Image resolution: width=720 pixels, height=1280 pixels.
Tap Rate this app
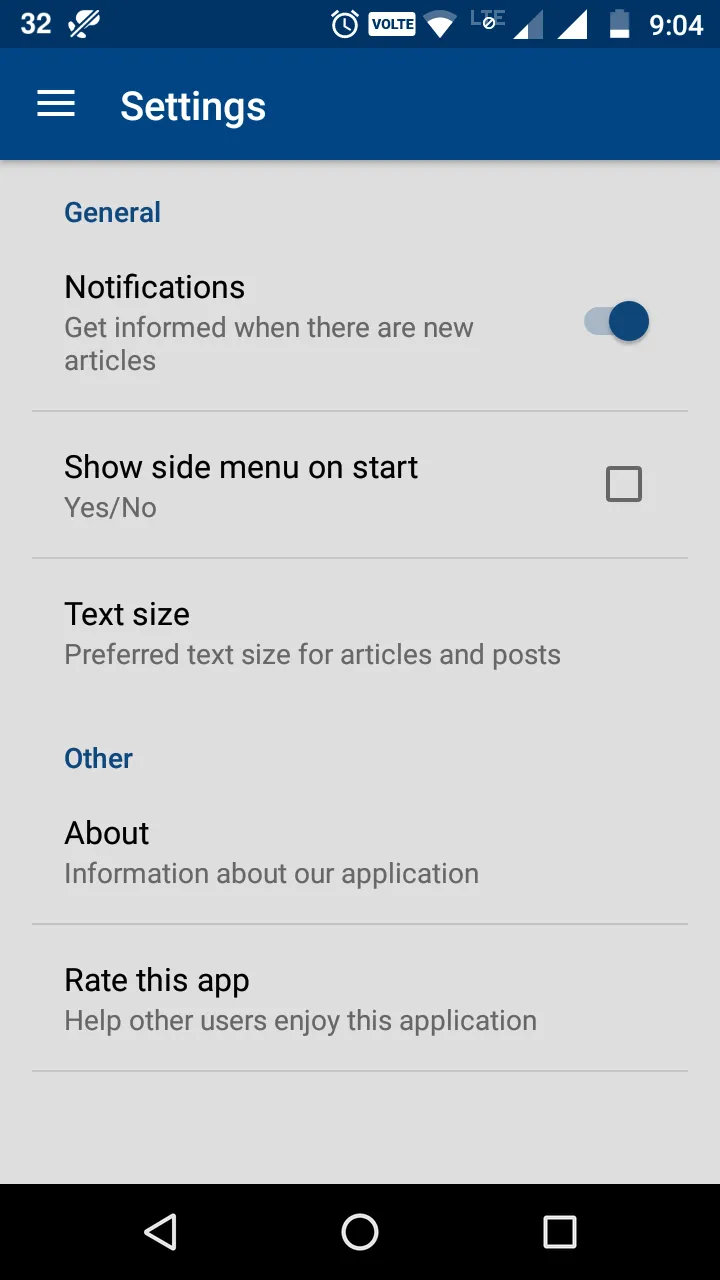(x=300, y=998)
